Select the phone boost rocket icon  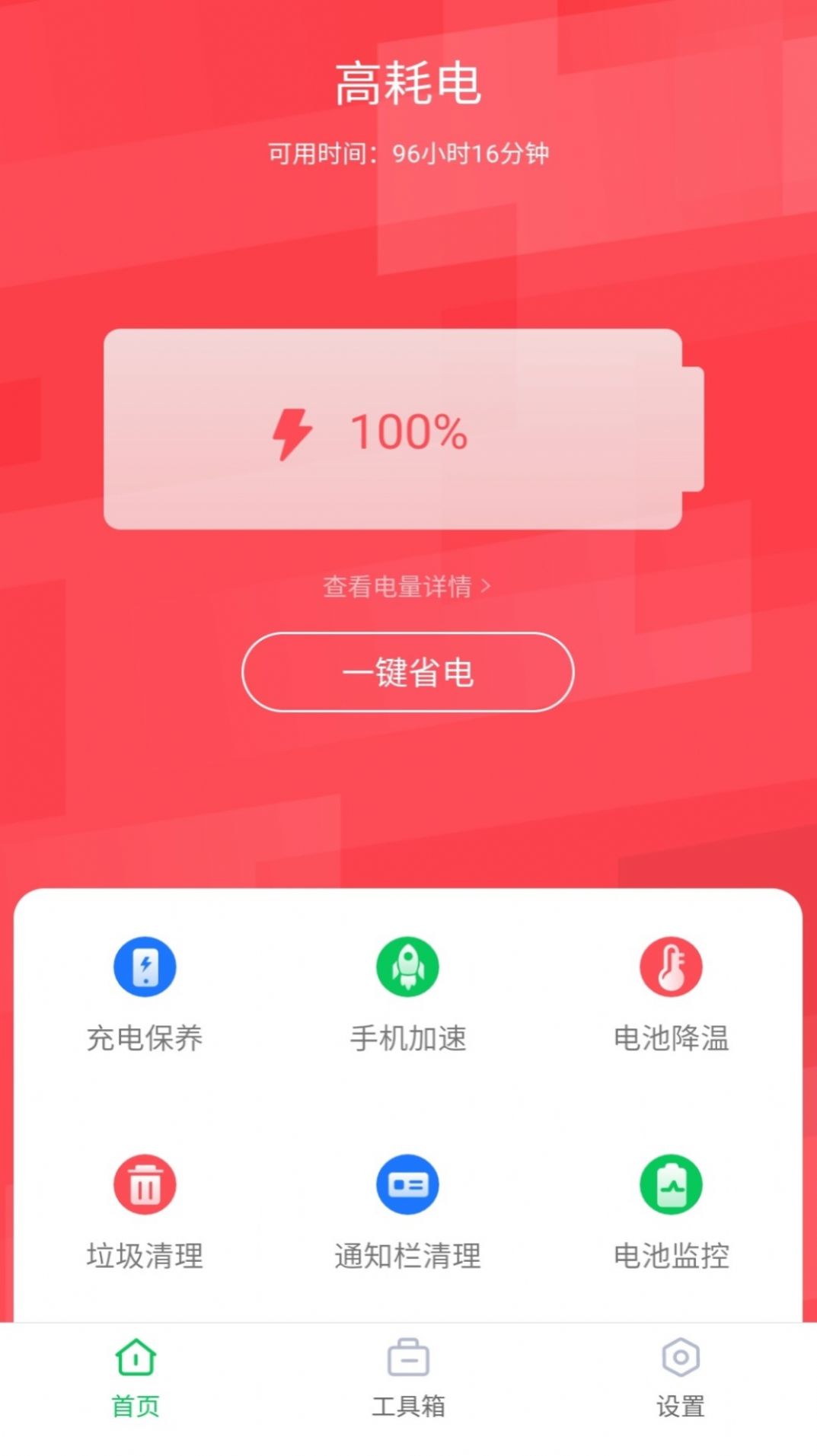coord(408,967)
